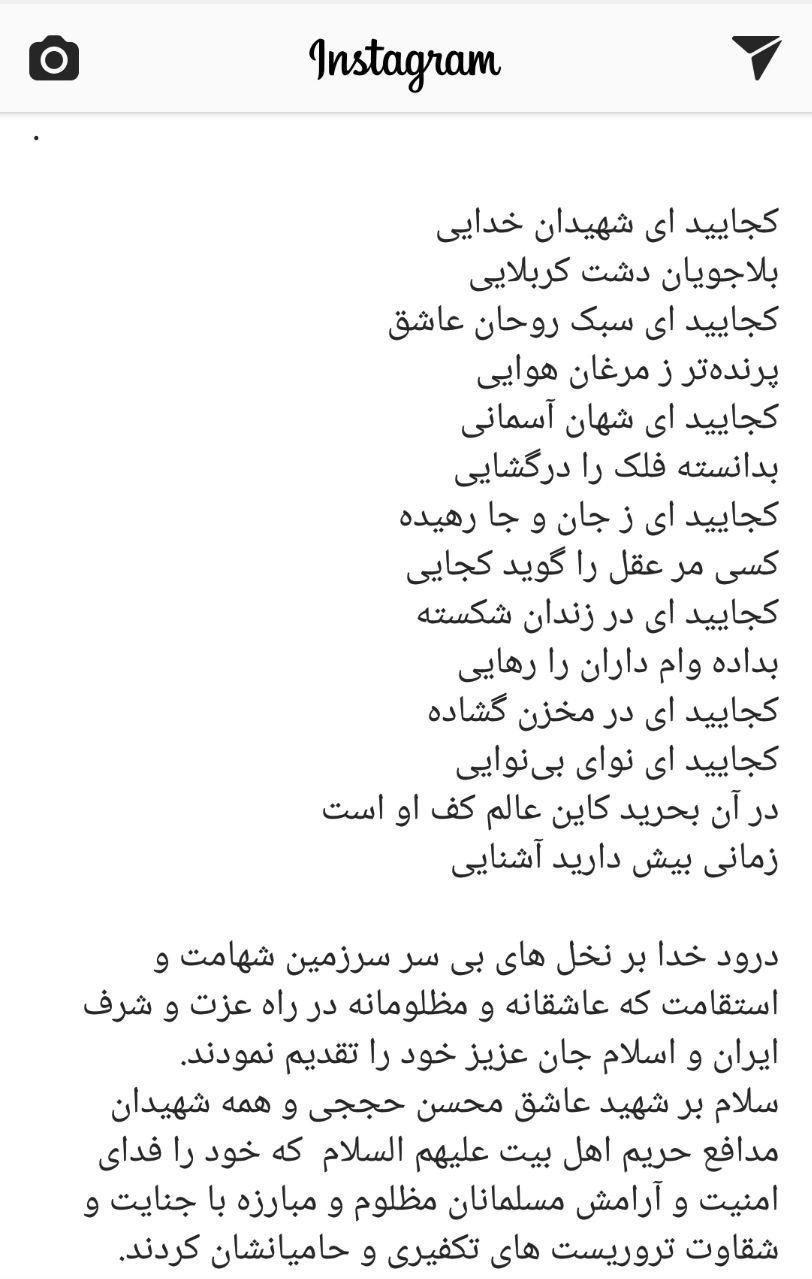Open Direct messages paper plane
Viewport: 812px width, 1279px height.
pos(755,57)
